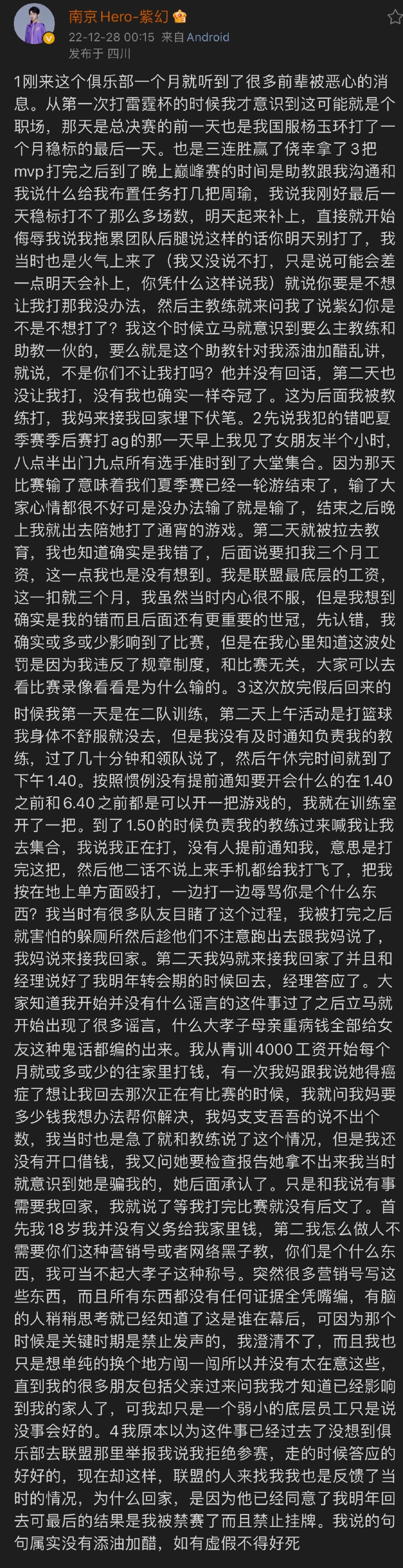This screenshot has height=1568, width=403.
Task: Tap the Android source link
Action: [x=207, y=37]
